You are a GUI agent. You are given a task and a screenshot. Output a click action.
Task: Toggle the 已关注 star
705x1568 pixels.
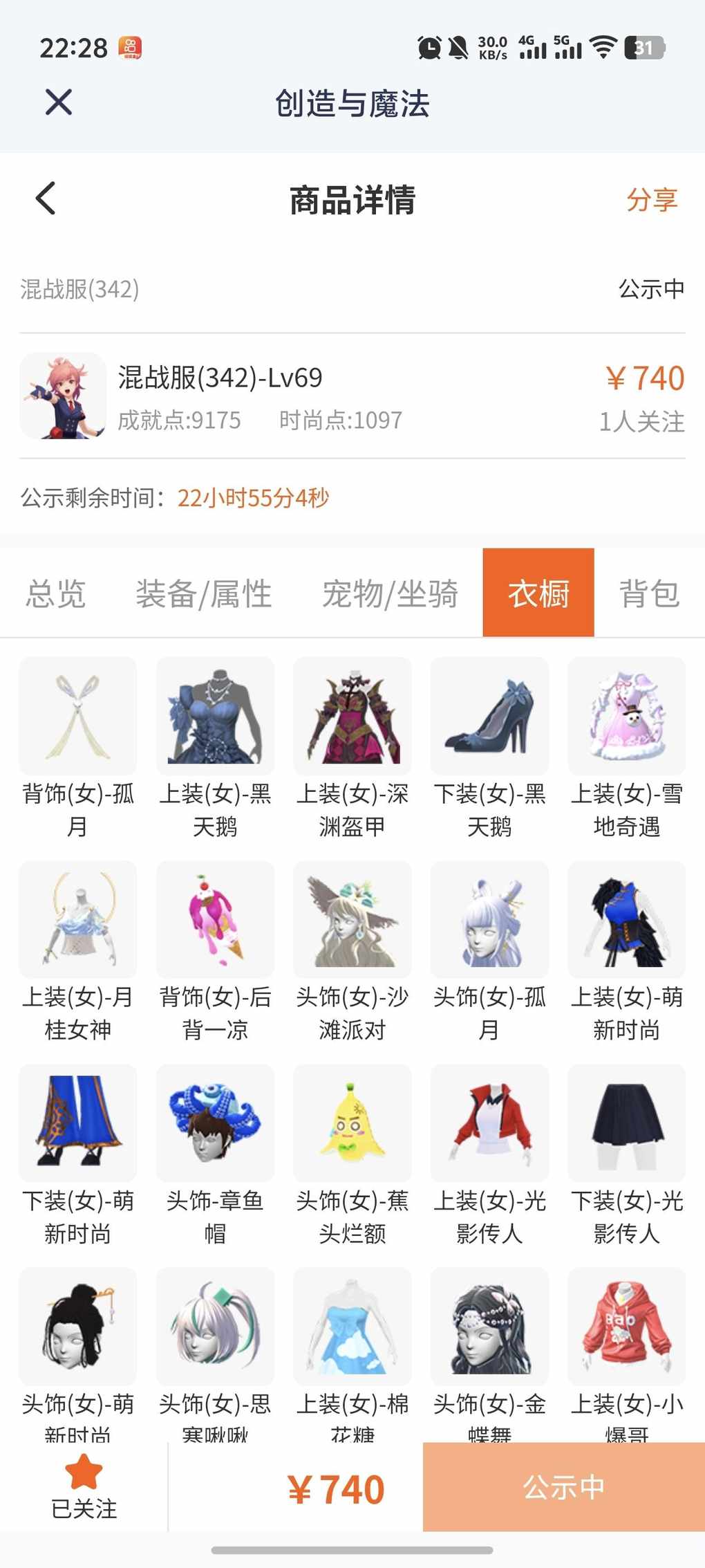point(84,1486)
